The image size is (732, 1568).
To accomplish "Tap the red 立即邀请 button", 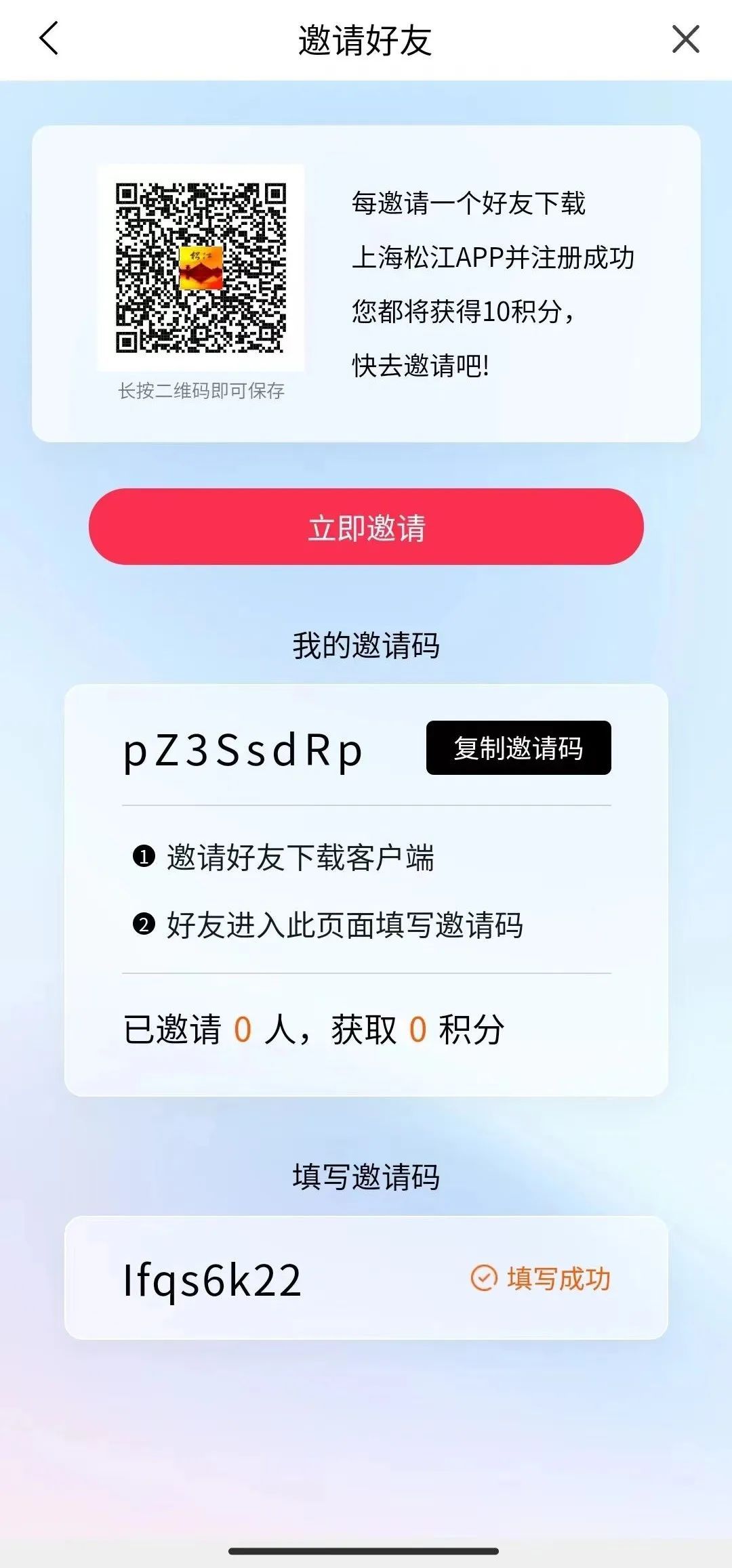I will 366,527.
